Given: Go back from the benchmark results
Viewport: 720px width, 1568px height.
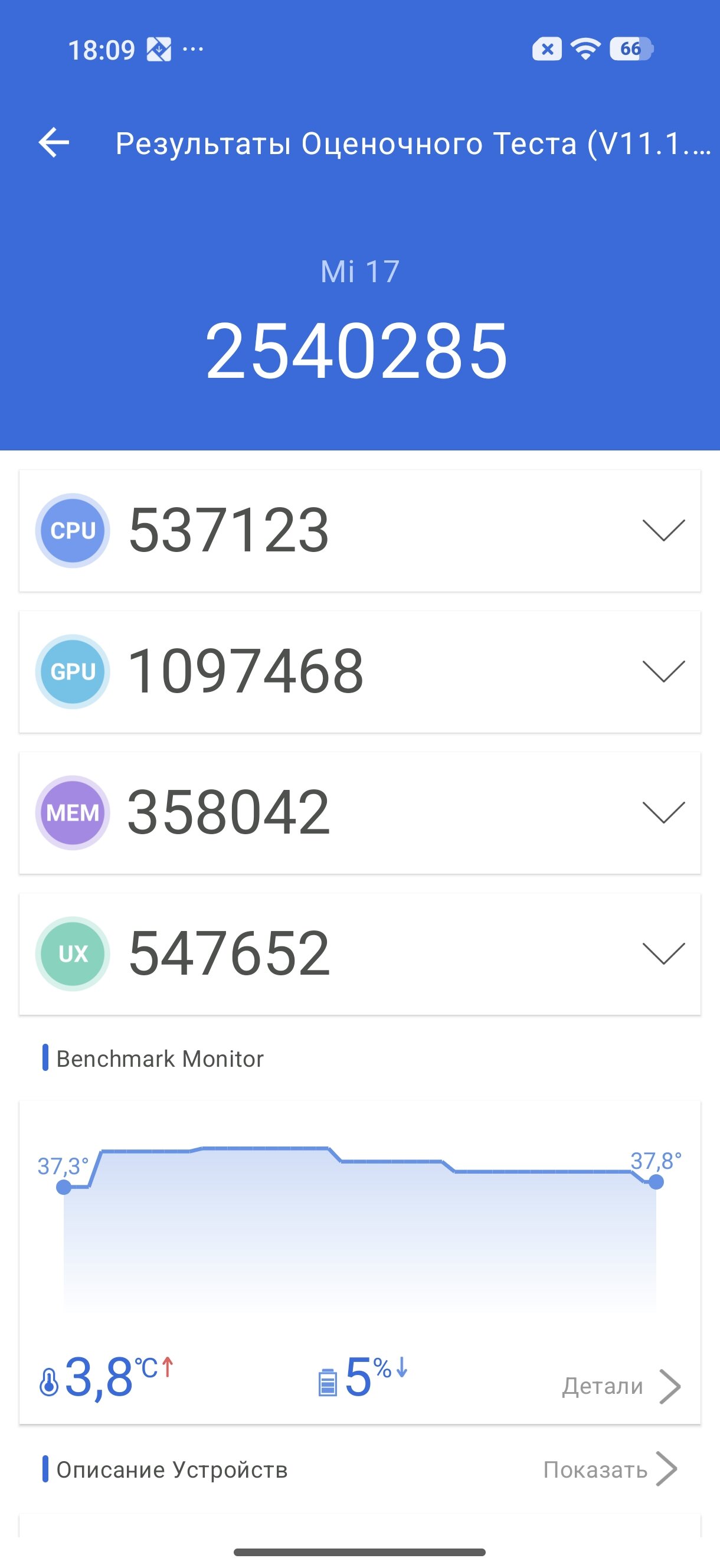Looking at the screenshot, I should pyautogui.click(x=54, y=143).
